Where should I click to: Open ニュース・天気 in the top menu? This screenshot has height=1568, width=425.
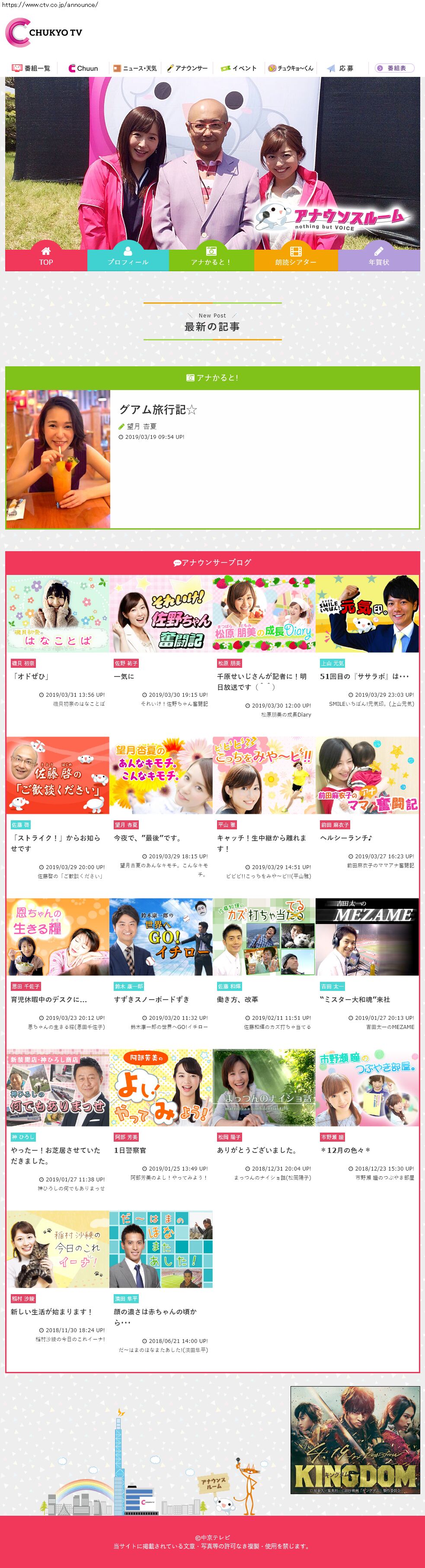point(134,68)
